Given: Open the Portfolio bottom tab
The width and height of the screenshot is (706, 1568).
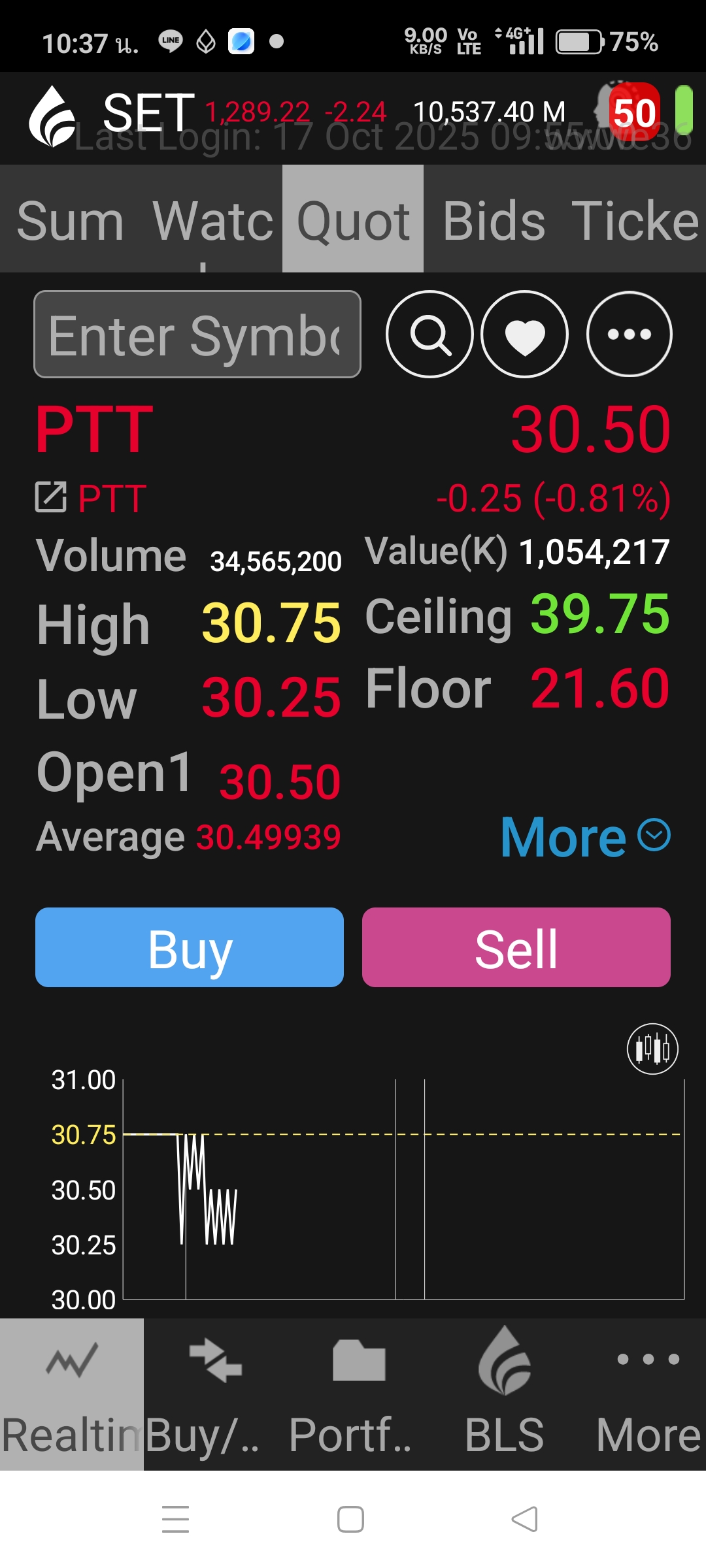Looking at the screenshot, I should [358, 1394].
